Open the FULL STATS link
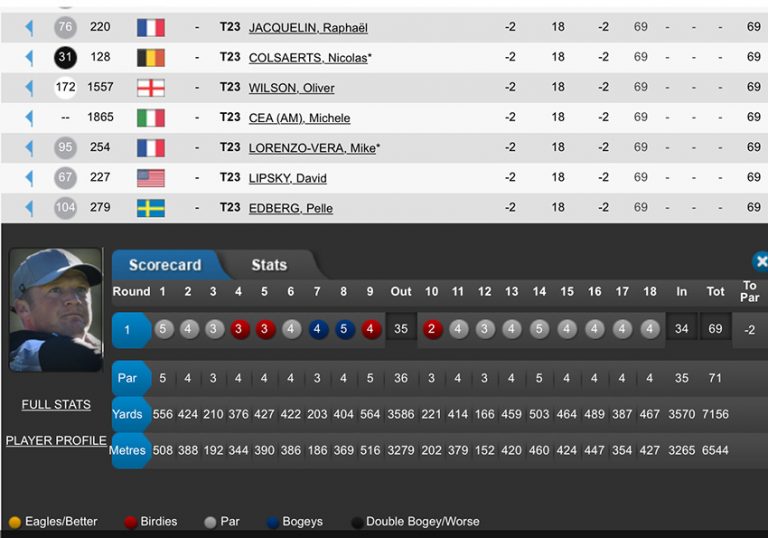Image resolution: width=768 pixels, height=538 pixels. click(x=56, y=405)
